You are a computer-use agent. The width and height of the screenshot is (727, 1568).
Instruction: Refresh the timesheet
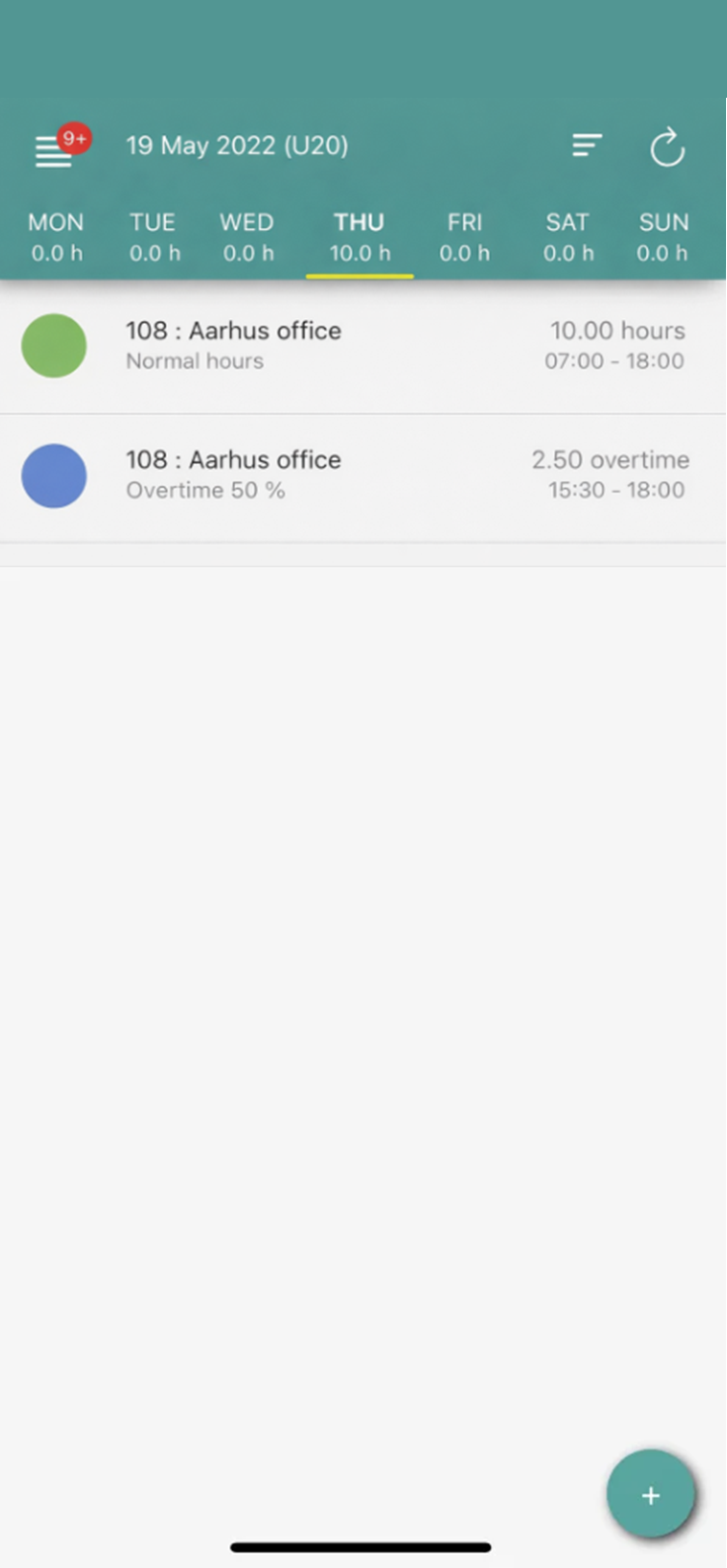coord(667,149)
